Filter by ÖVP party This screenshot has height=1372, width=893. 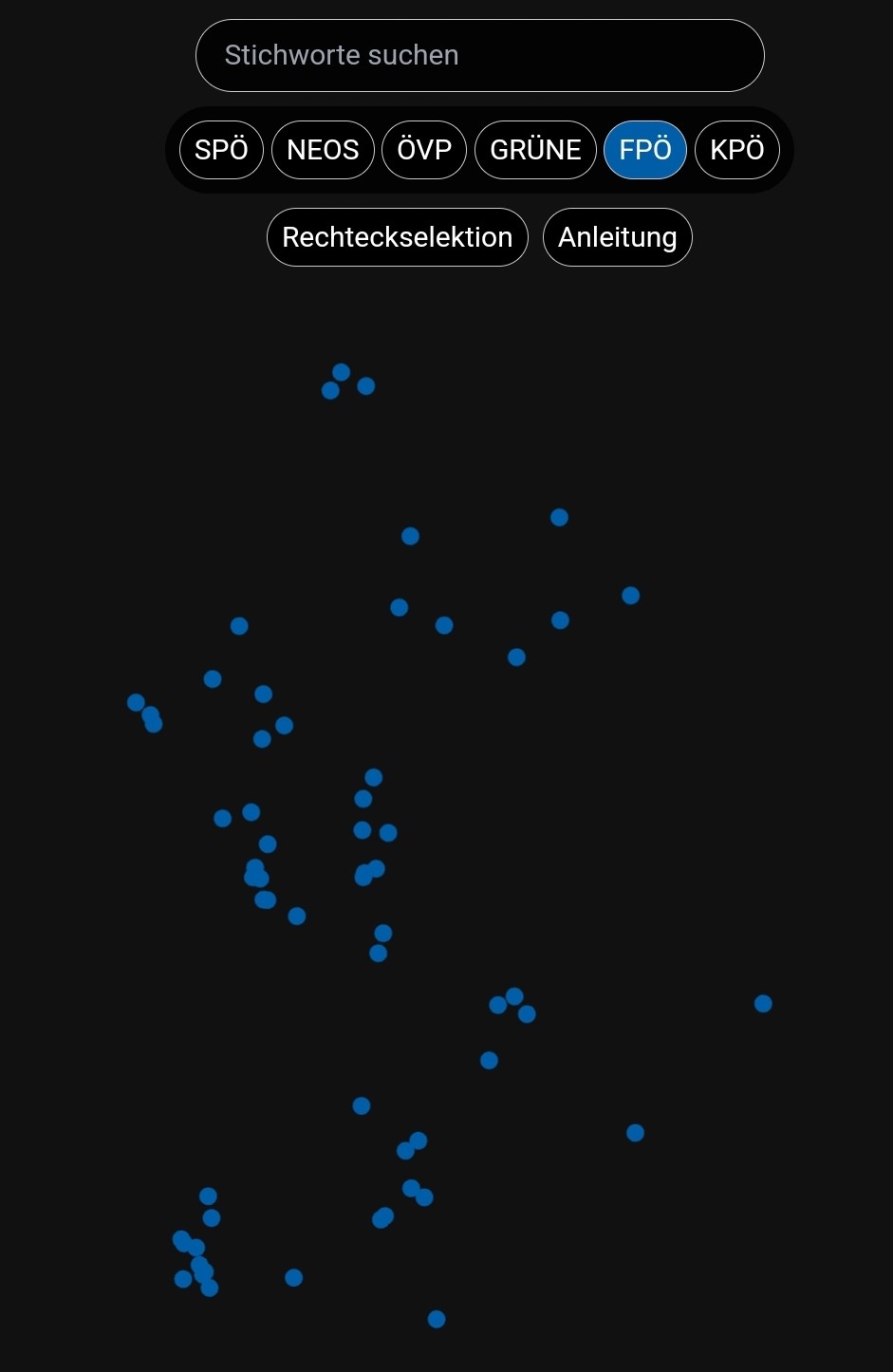click(x=424, y=150)
